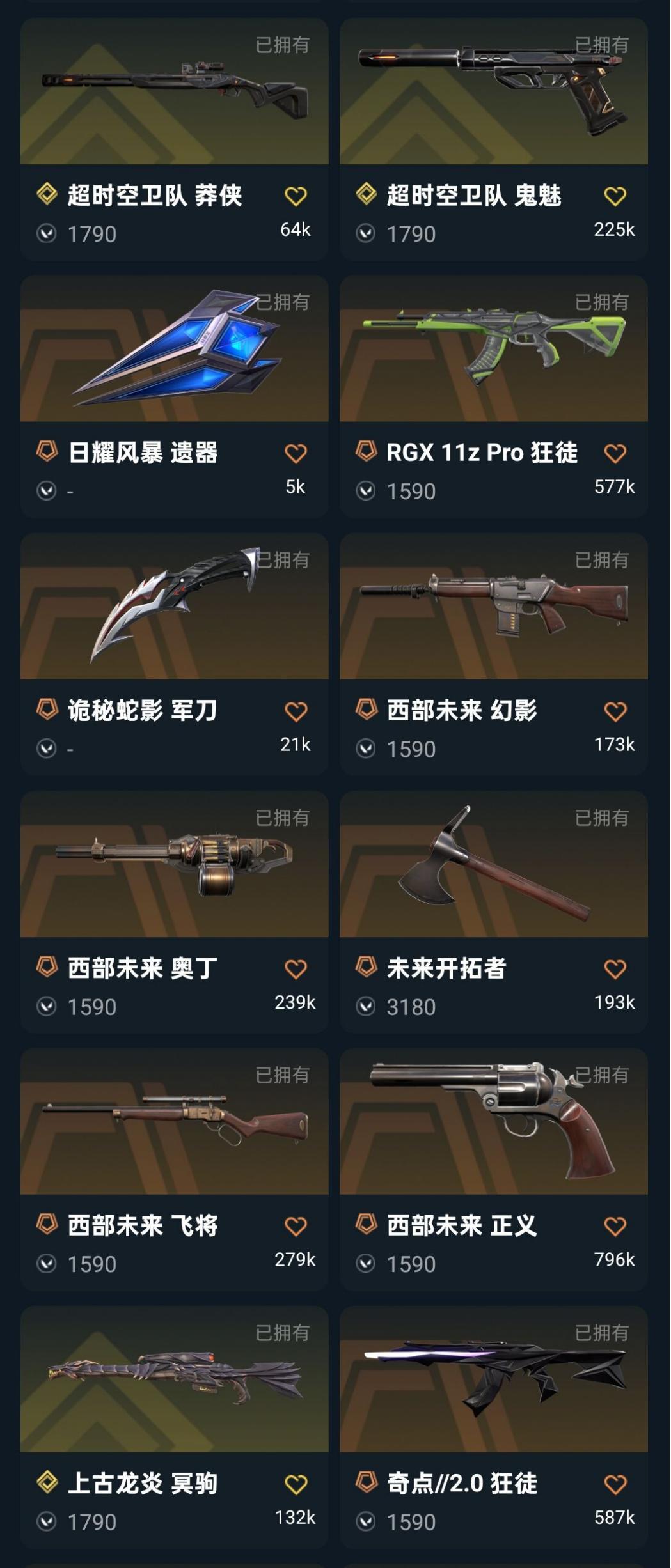Like the 上古龙炎 冥驹 skin

point(296,1484)
